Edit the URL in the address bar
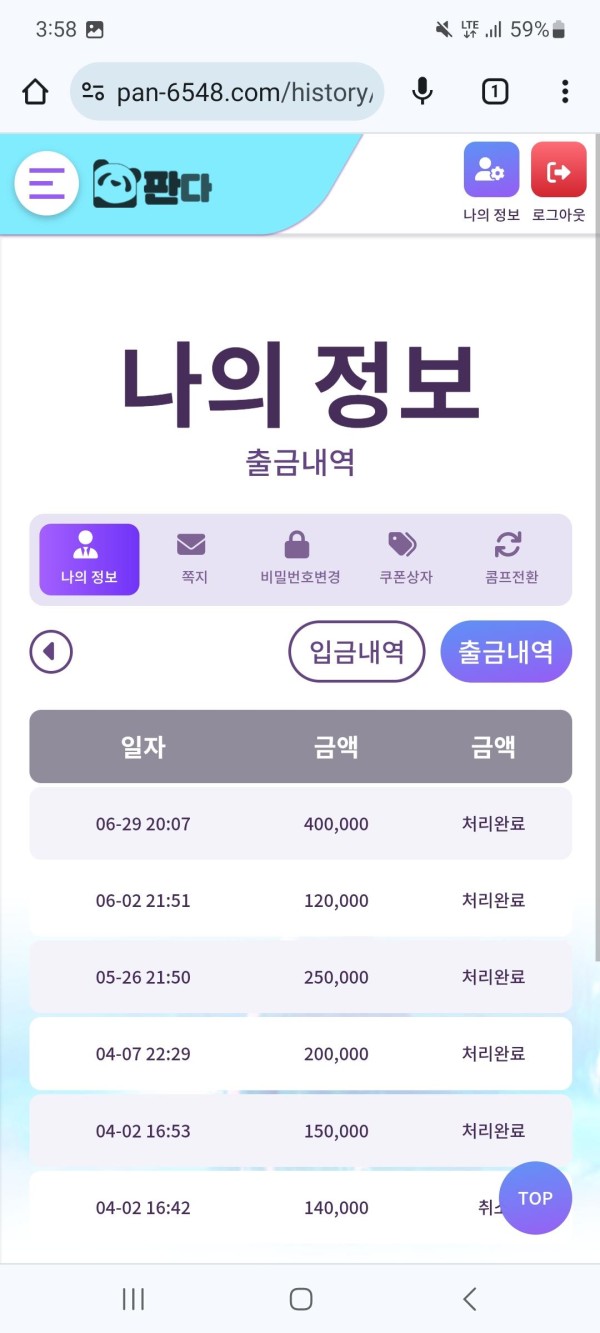This screenshot has height=1333, width=600. click(x=240, y=92)
